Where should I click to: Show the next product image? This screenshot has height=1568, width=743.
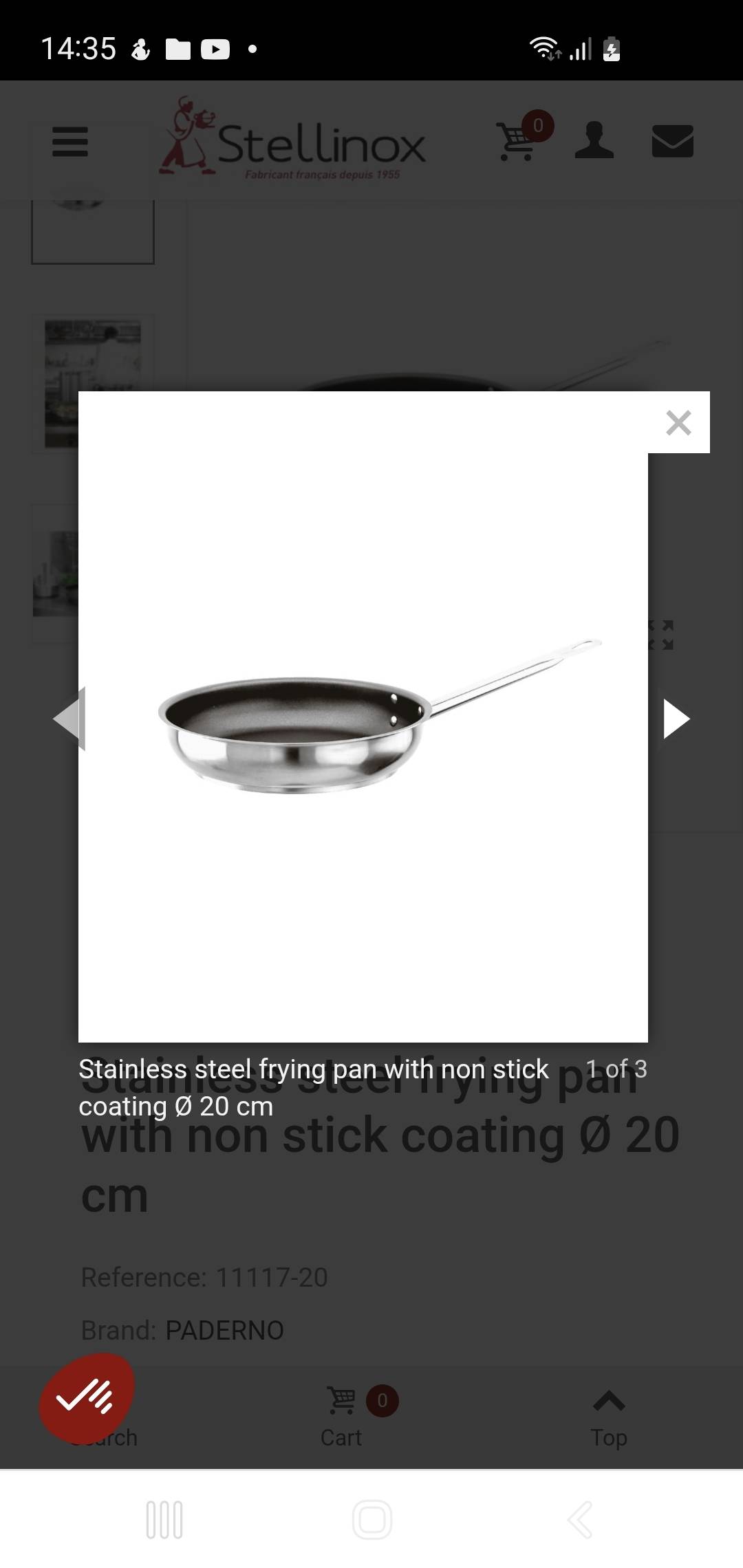676,719
